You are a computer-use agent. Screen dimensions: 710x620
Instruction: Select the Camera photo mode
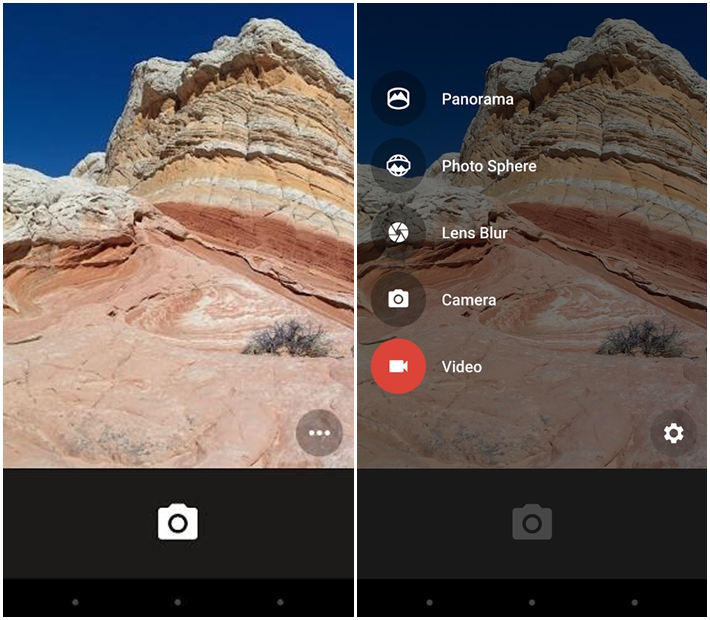(399, 299)
